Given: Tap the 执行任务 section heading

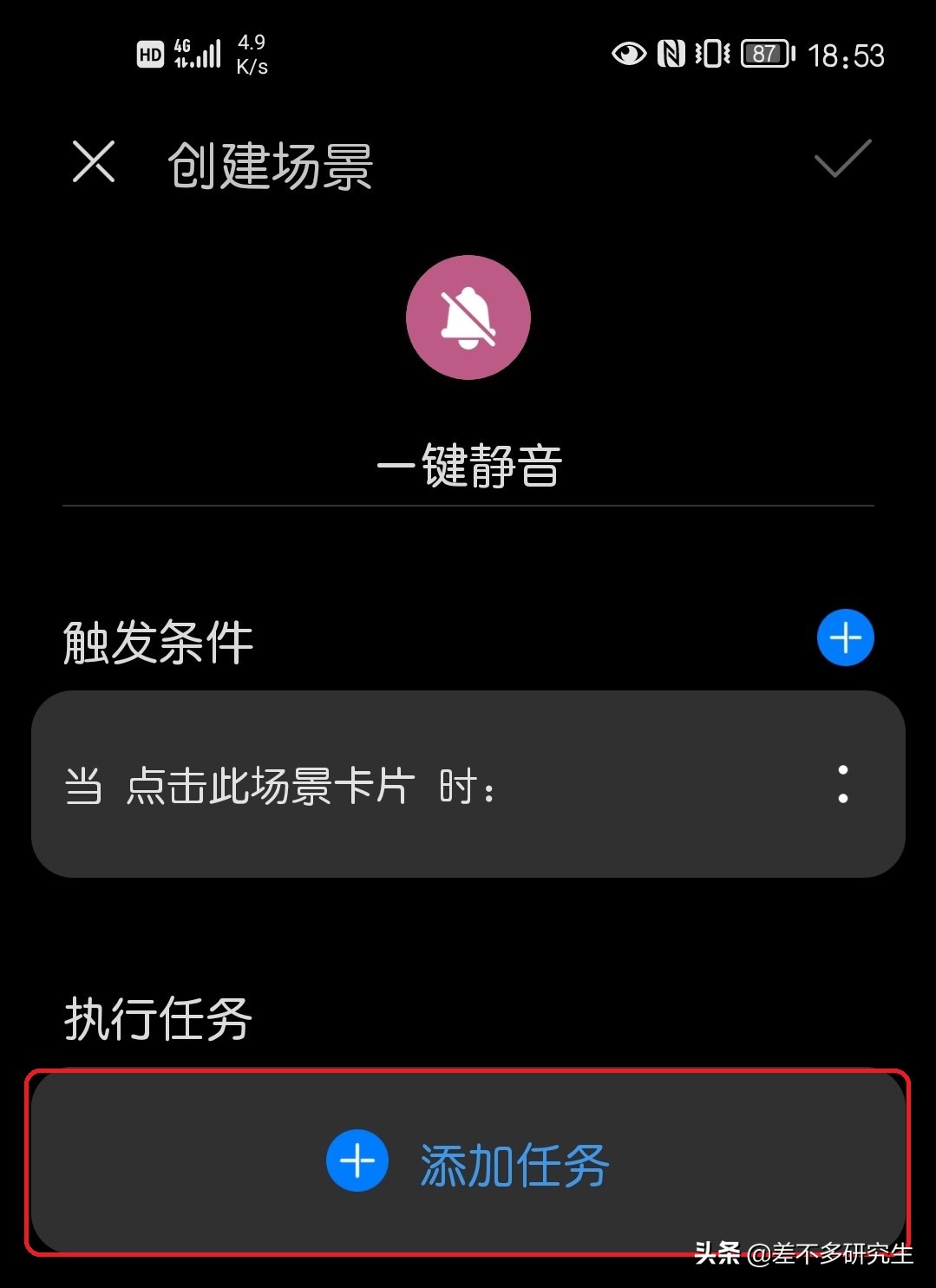Looking at the screenshot, I should [156, 1022].
